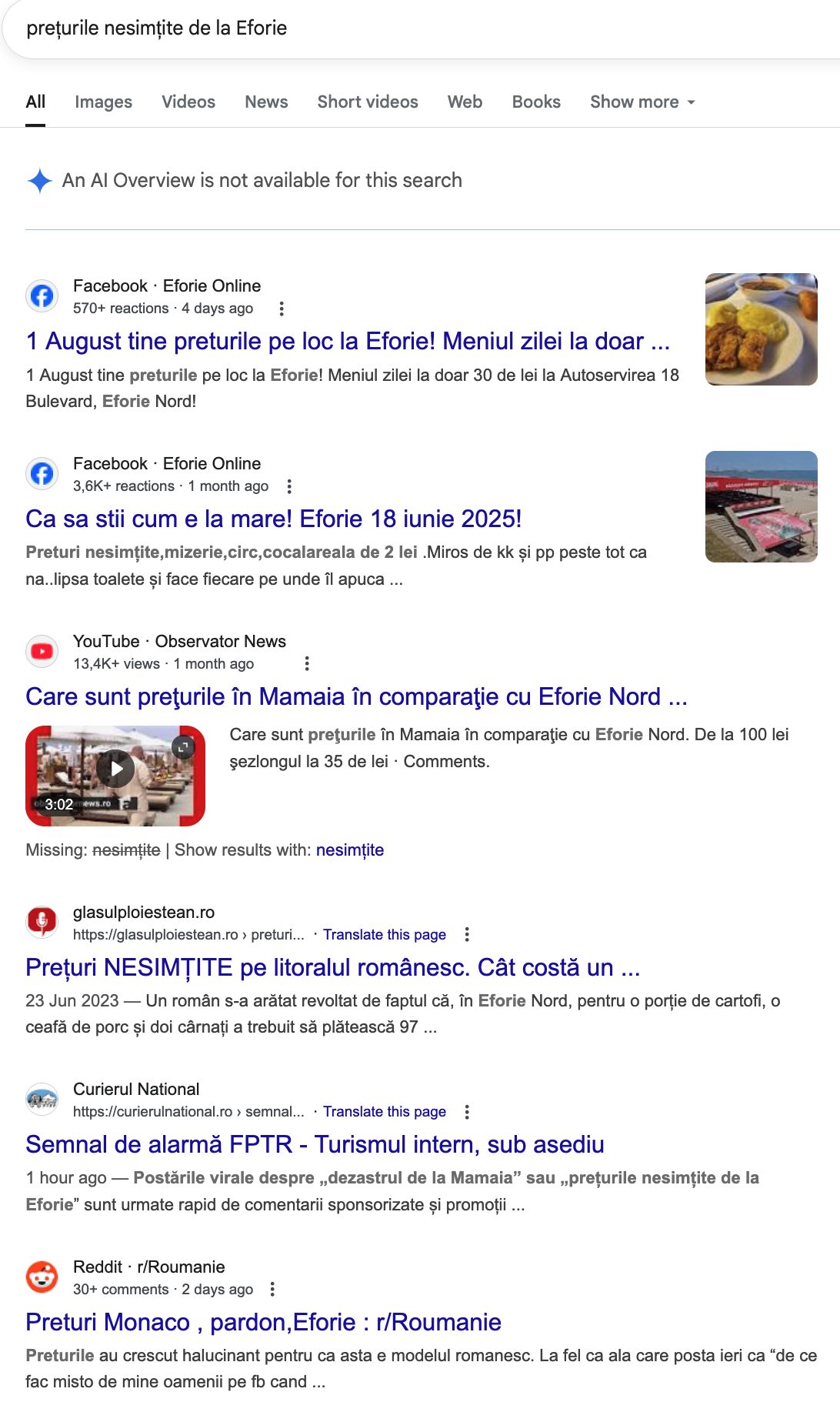Open the options menu for the Observator News result
This screenshot has height=1402, width=840.
pyautogui.click(x=307, y=663)
